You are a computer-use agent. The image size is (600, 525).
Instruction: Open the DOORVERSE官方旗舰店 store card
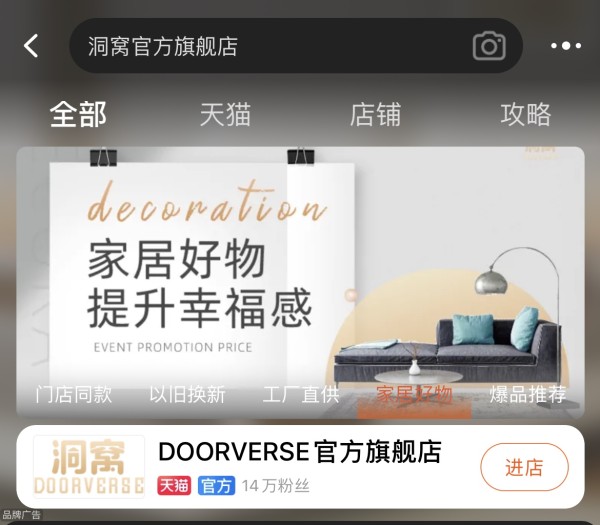click(299, 452)
